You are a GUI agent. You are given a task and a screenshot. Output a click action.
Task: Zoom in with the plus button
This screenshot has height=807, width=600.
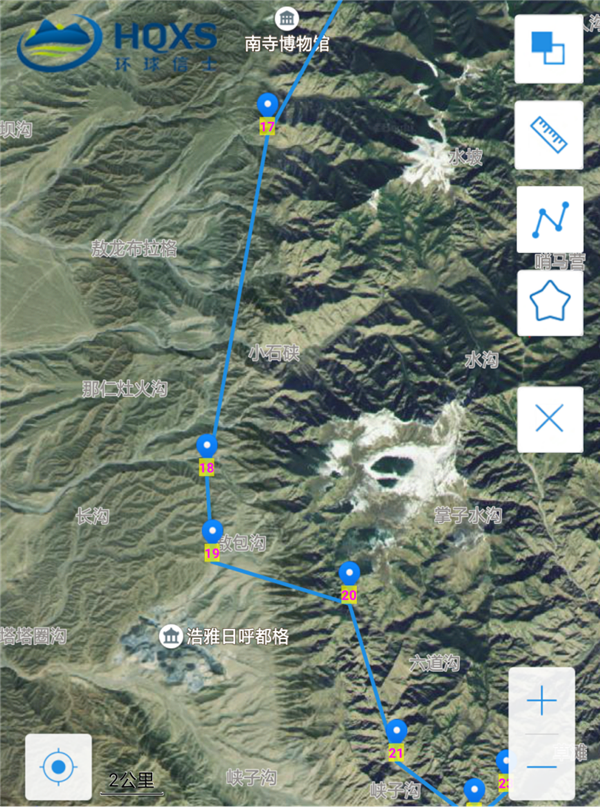(x=541, y=702)
